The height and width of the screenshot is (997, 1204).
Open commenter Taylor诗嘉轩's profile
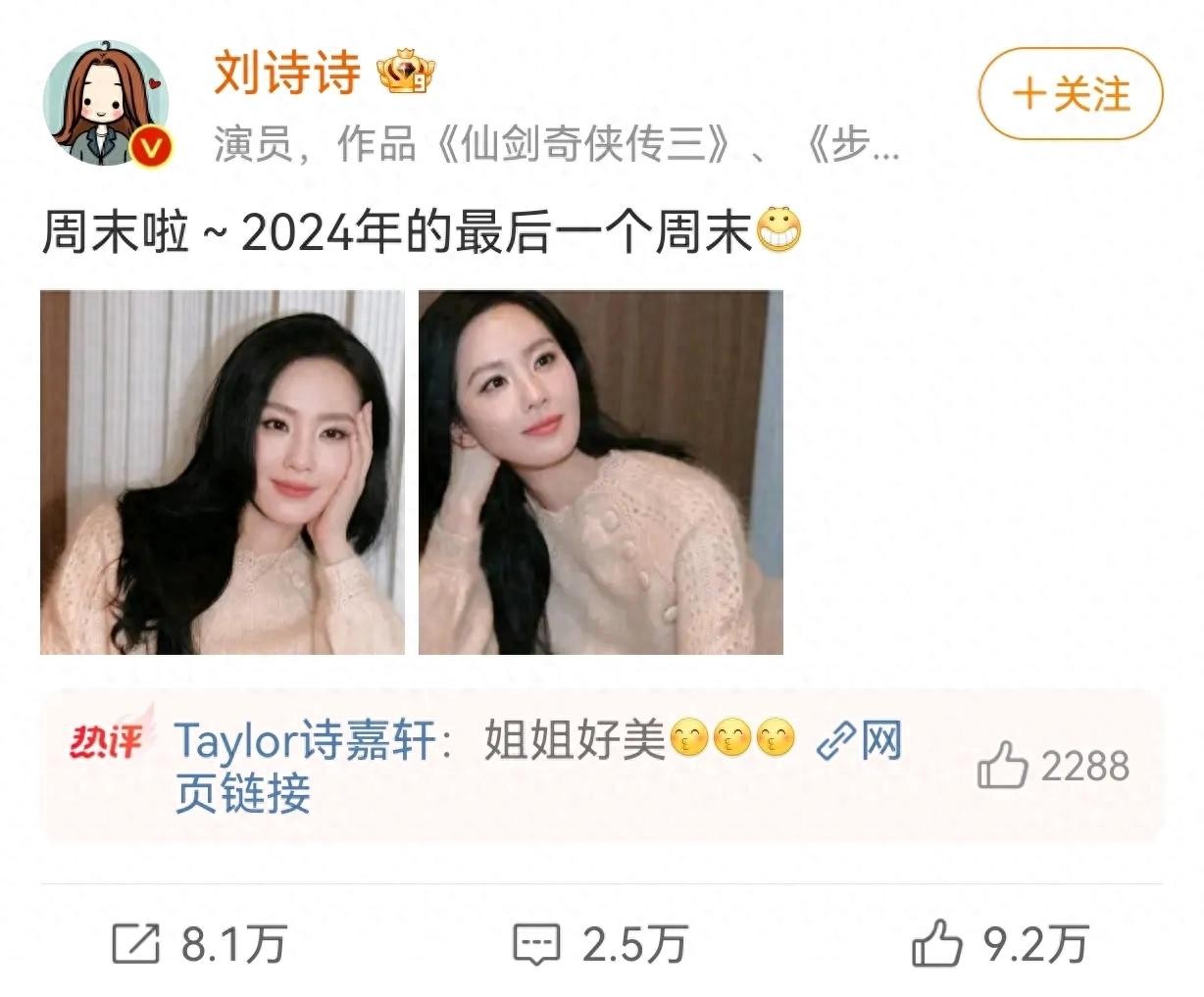pyautogui.click(x=304, y=741)
